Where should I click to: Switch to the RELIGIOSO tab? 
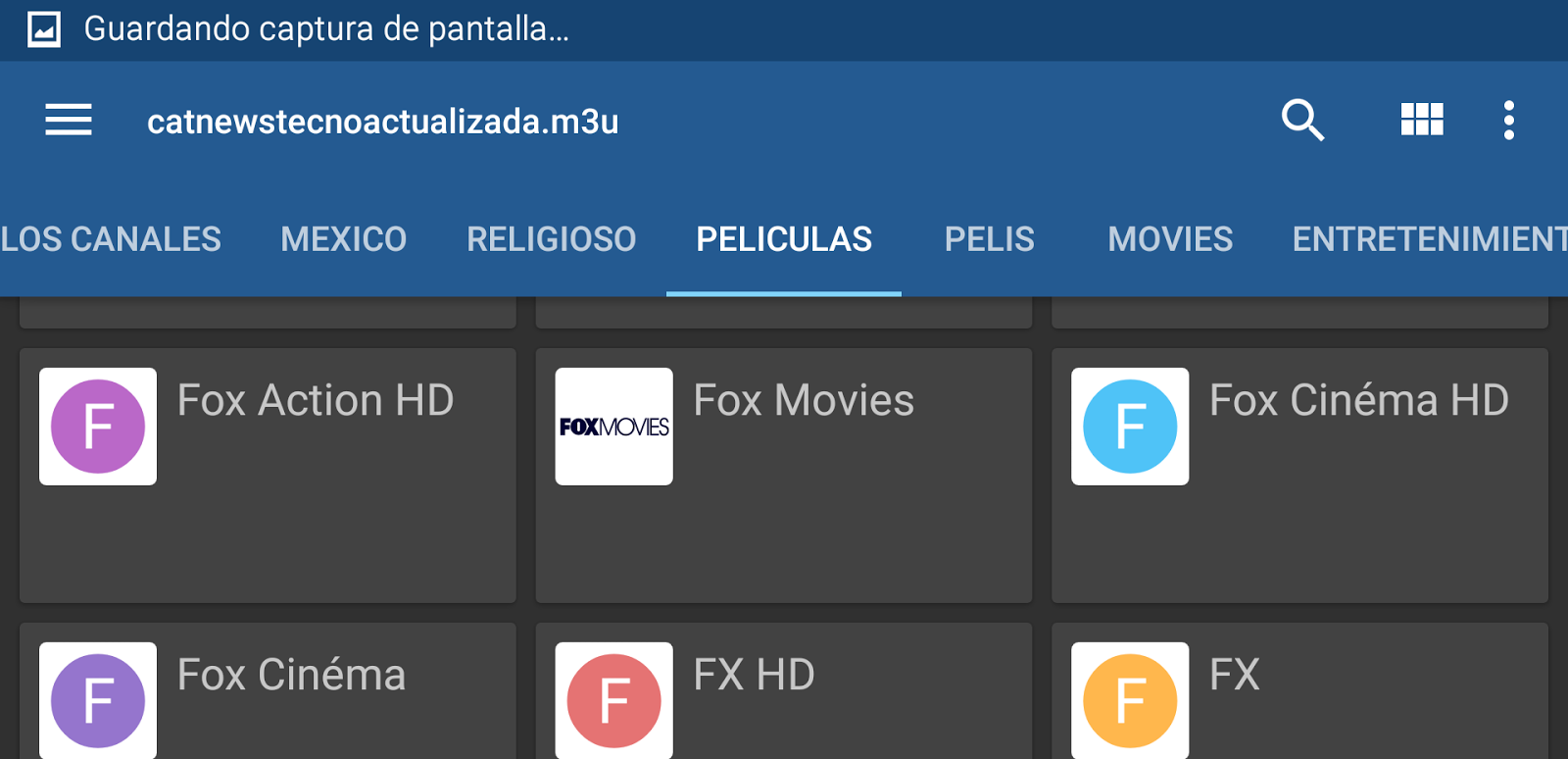tap(551, 239)
